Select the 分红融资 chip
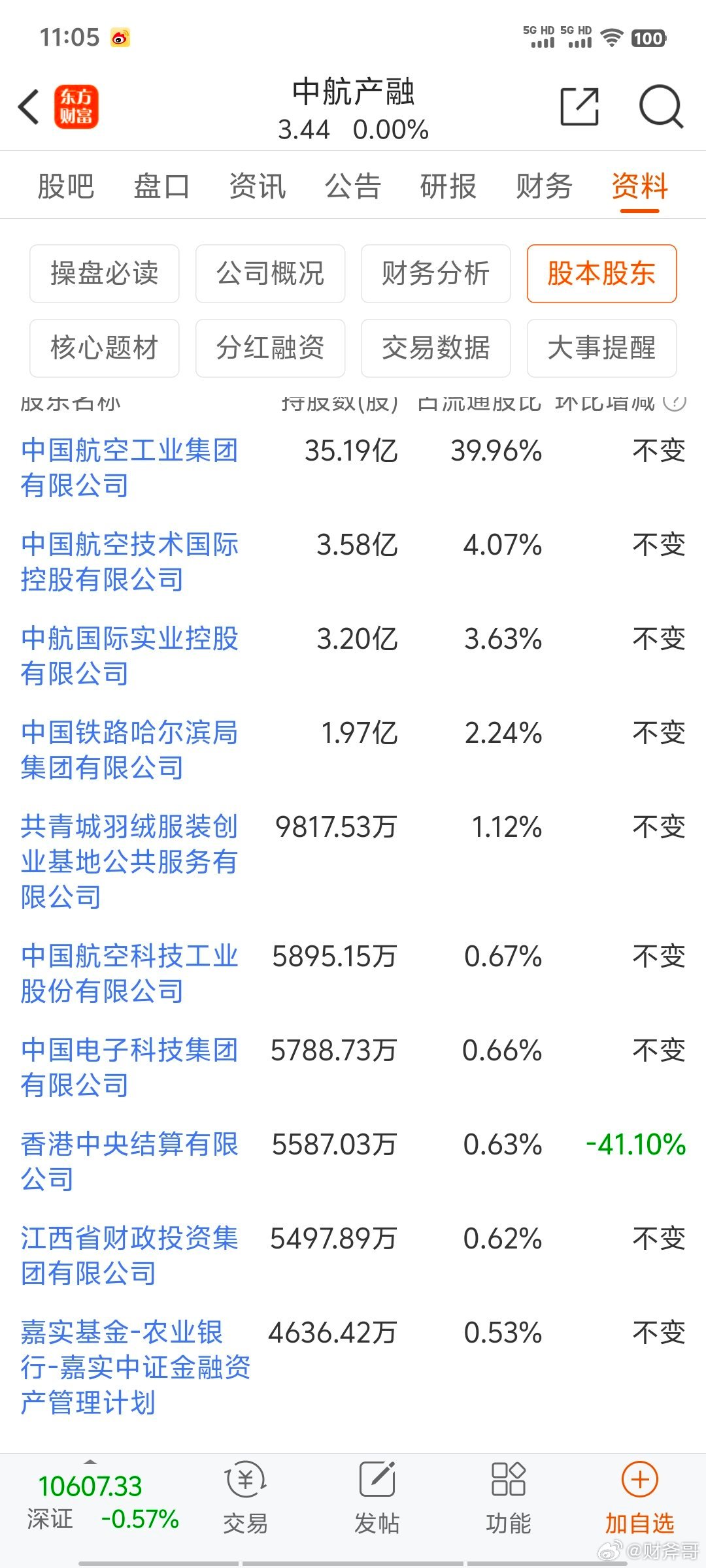 click(x=270, y=348)
